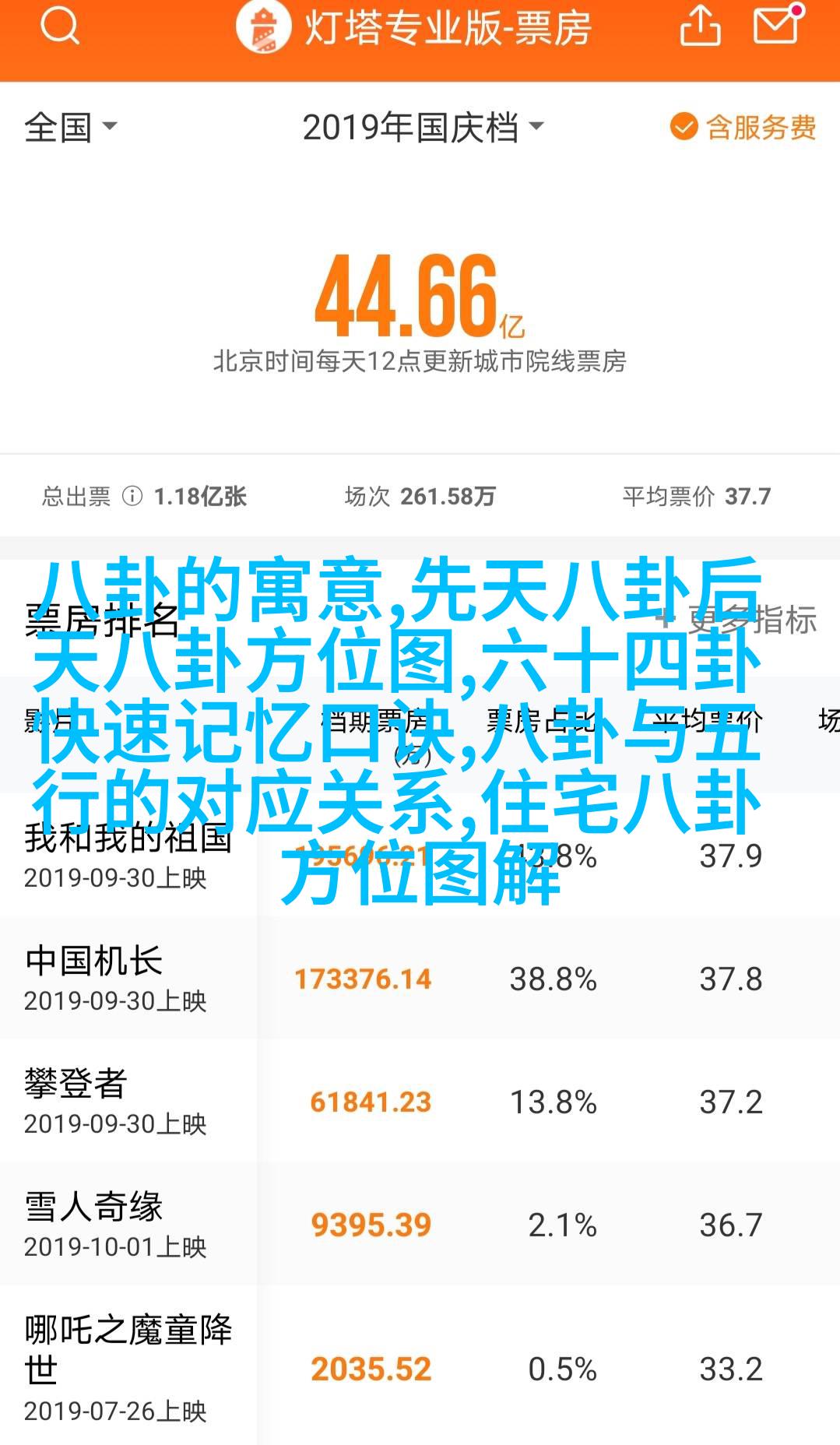The width and height of the screenshot is (840, 1445).
Task: Expand the 全国 region dropdown
Action: pos(70,128)
